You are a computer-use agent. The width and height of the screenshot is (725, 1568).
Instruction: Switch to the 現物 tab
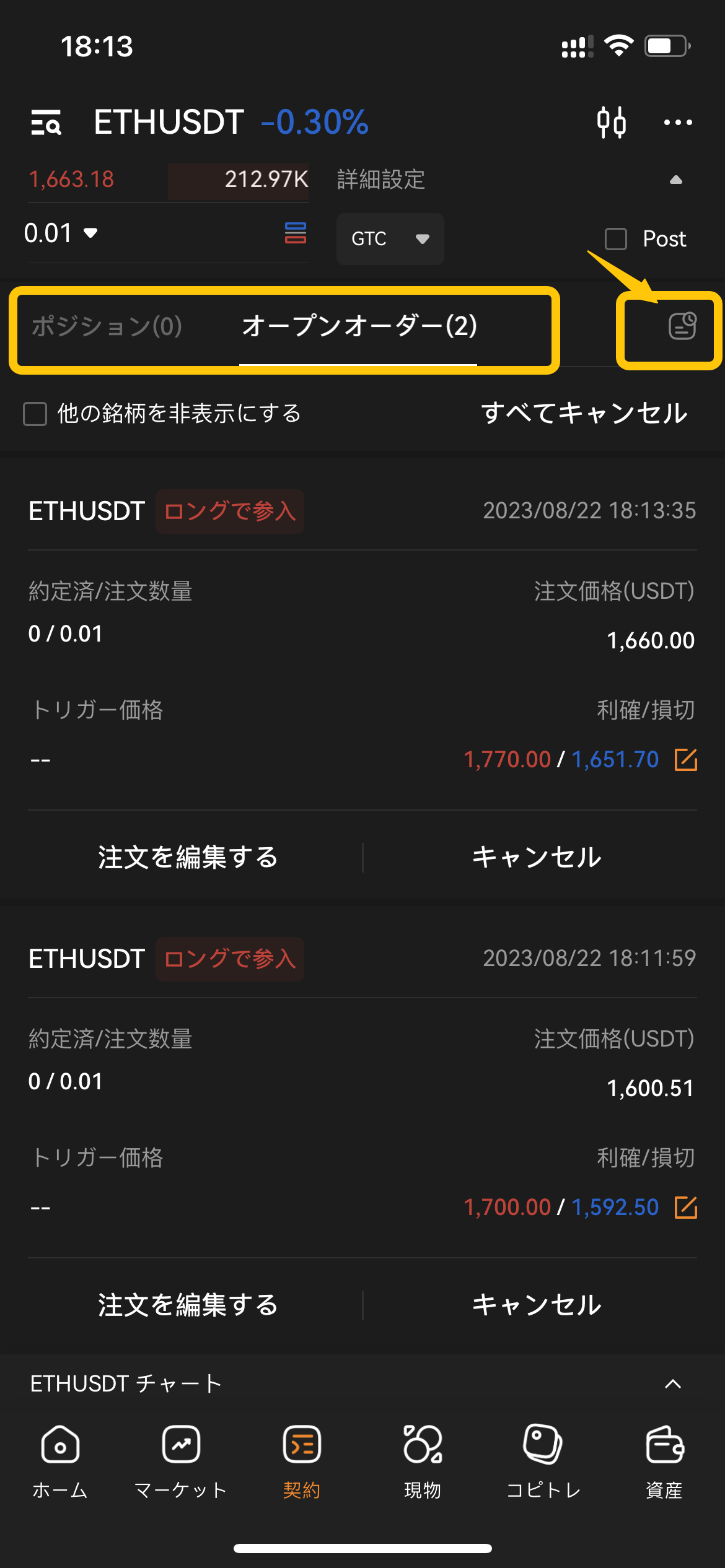423,1461
